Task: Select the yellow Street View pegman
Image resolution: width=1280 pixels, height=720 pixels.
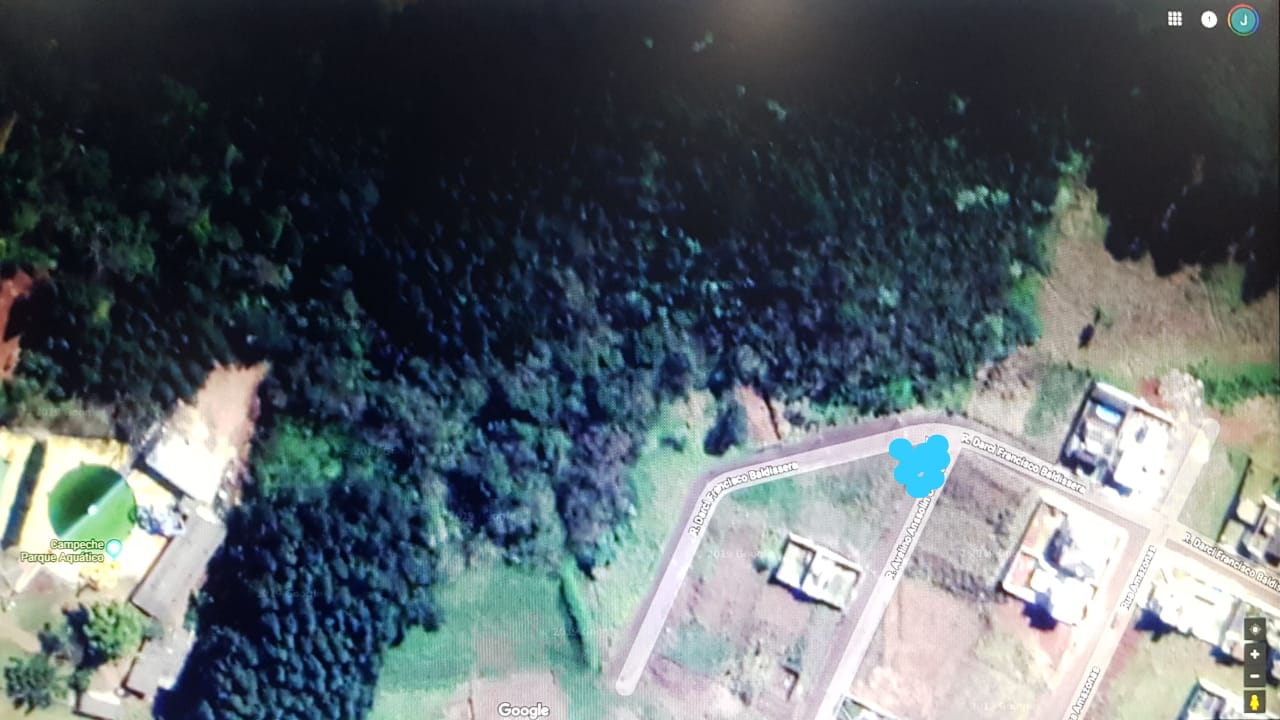Action: point(1255,702)
